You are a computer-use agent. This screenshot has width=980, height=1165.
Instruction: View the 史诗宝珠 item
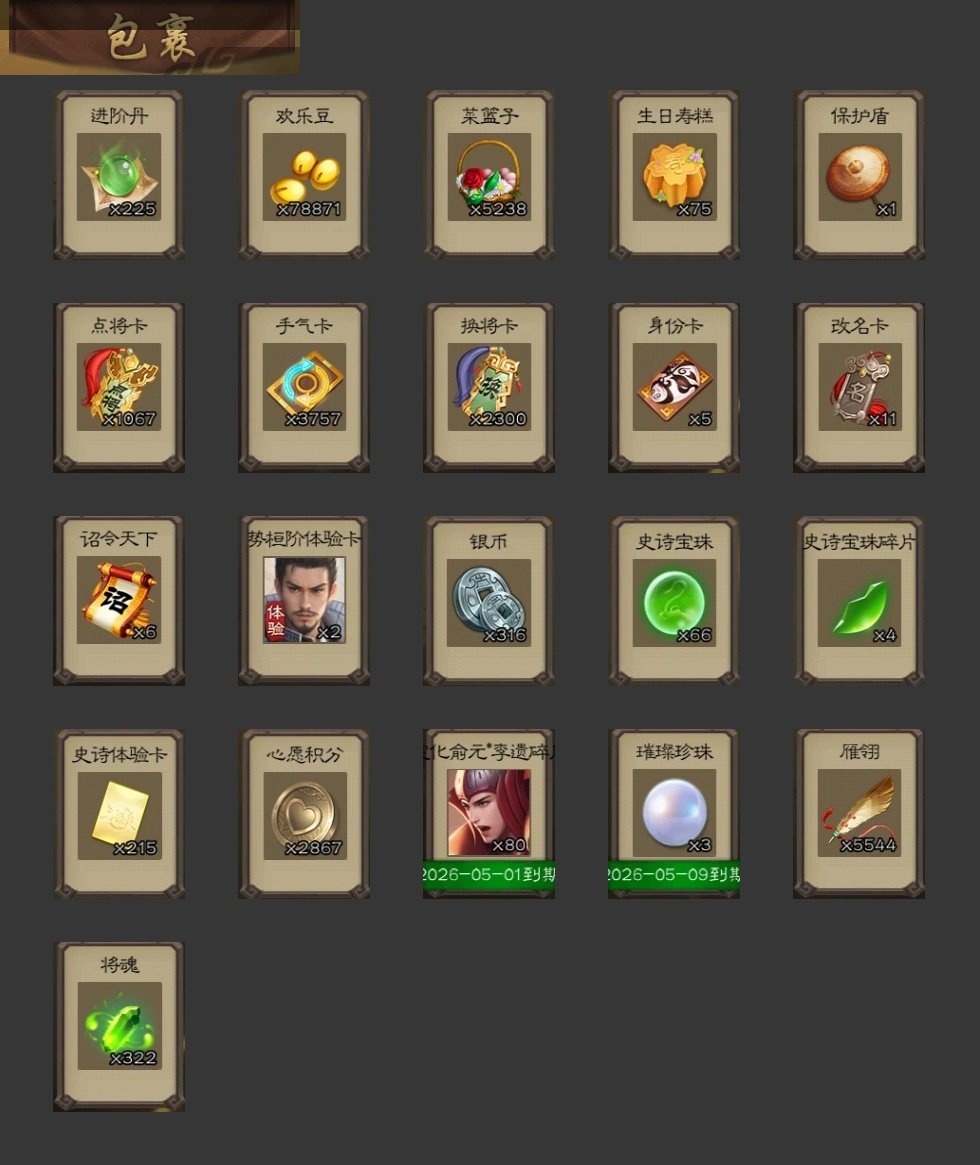pyautogui.click(x=675, y=601)
